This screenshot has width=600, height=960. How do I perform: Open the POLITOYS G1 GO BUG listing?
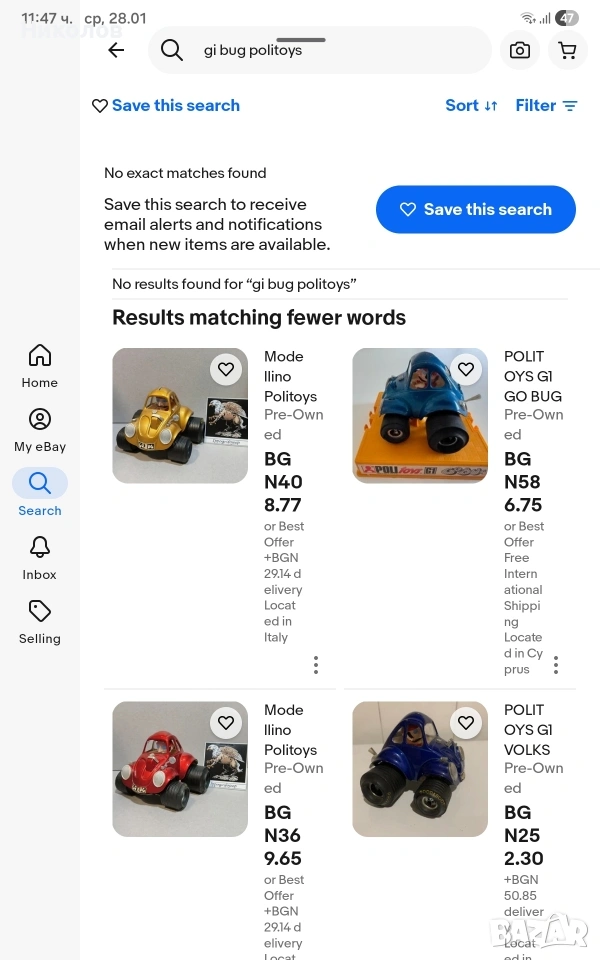(x=420, y=416)
